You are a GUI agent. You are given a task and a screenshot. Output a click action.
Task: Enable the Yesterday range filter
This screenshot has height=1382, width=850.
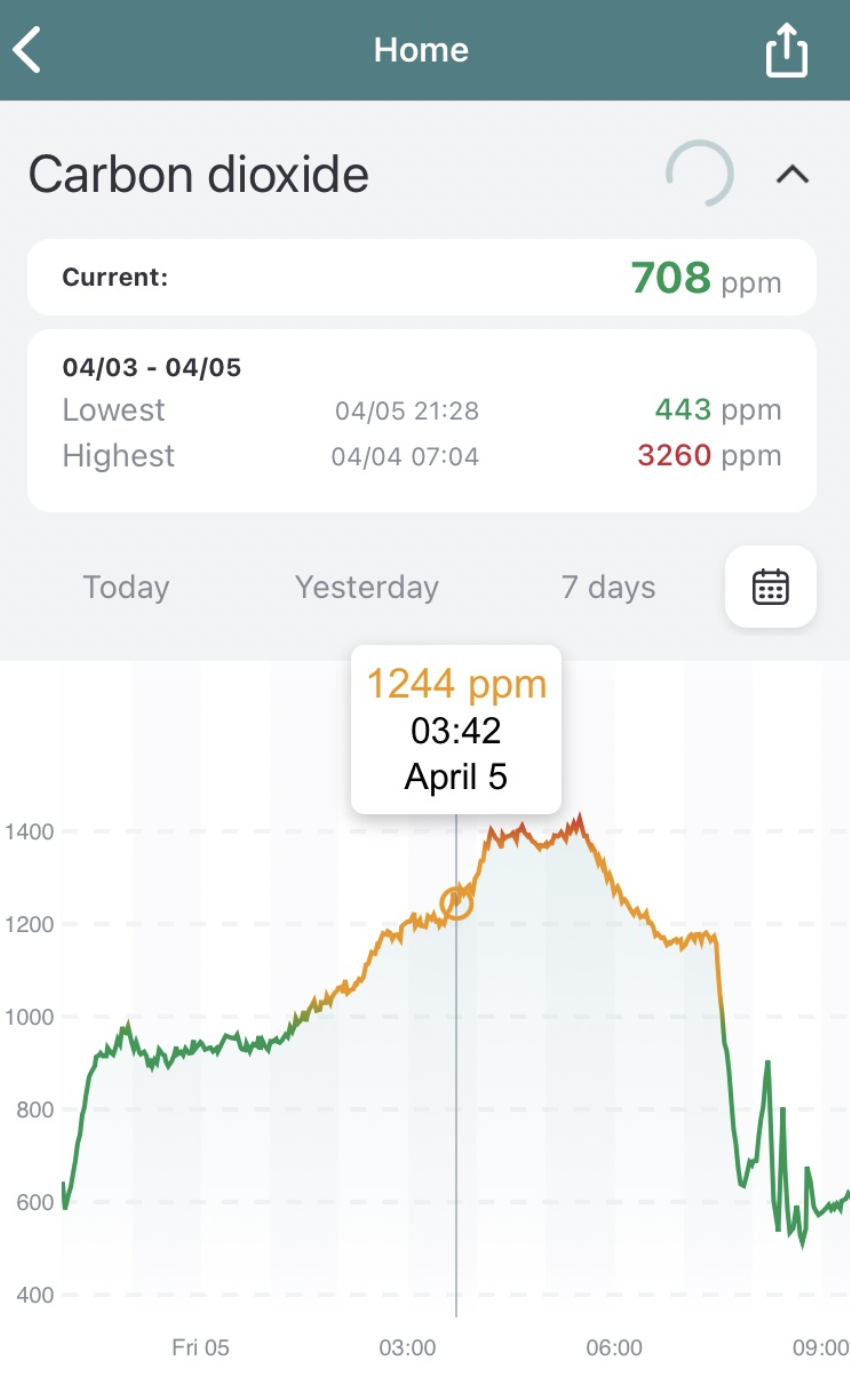366,587
